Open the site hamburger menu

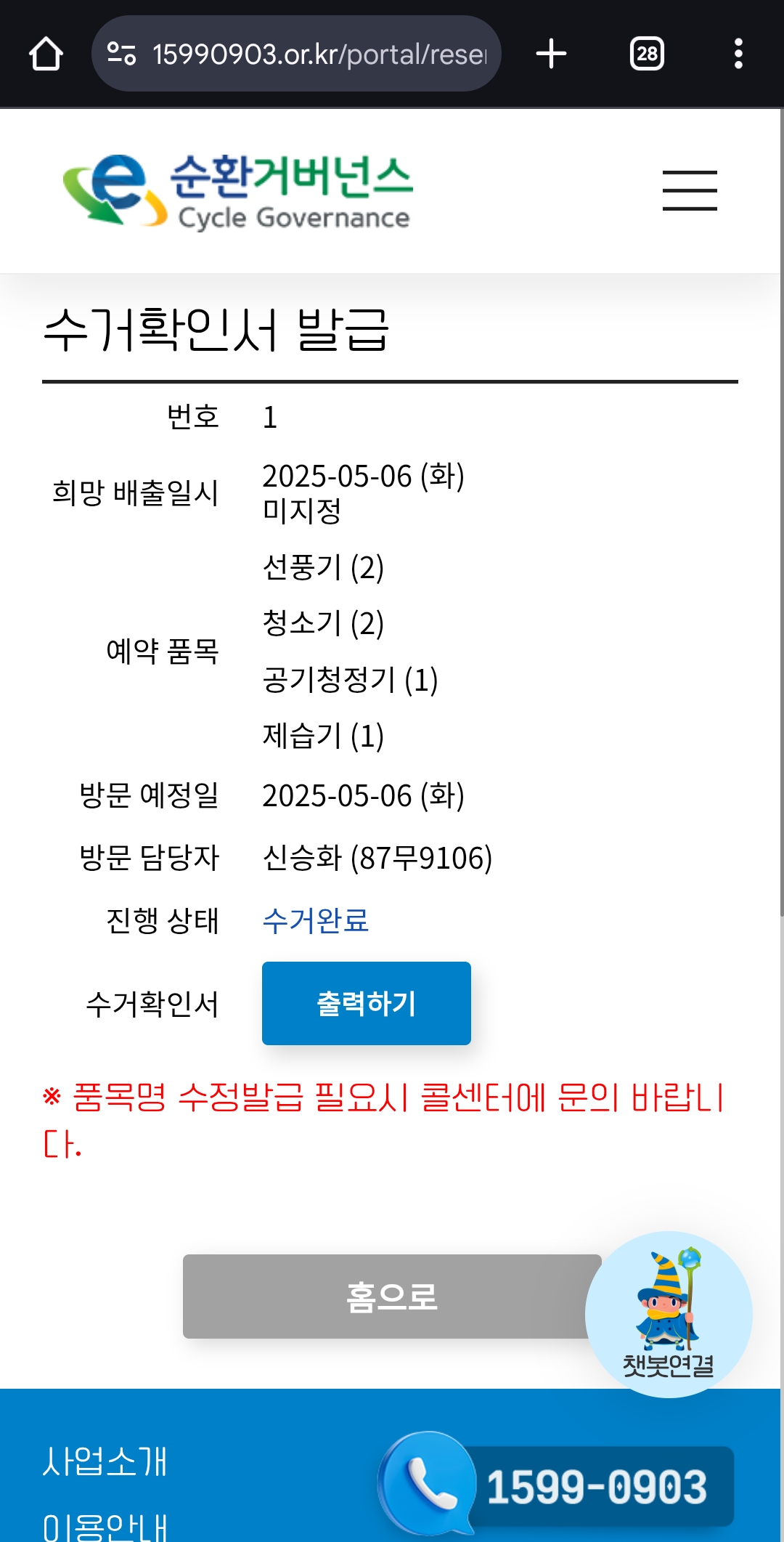[x=690, y=190]
